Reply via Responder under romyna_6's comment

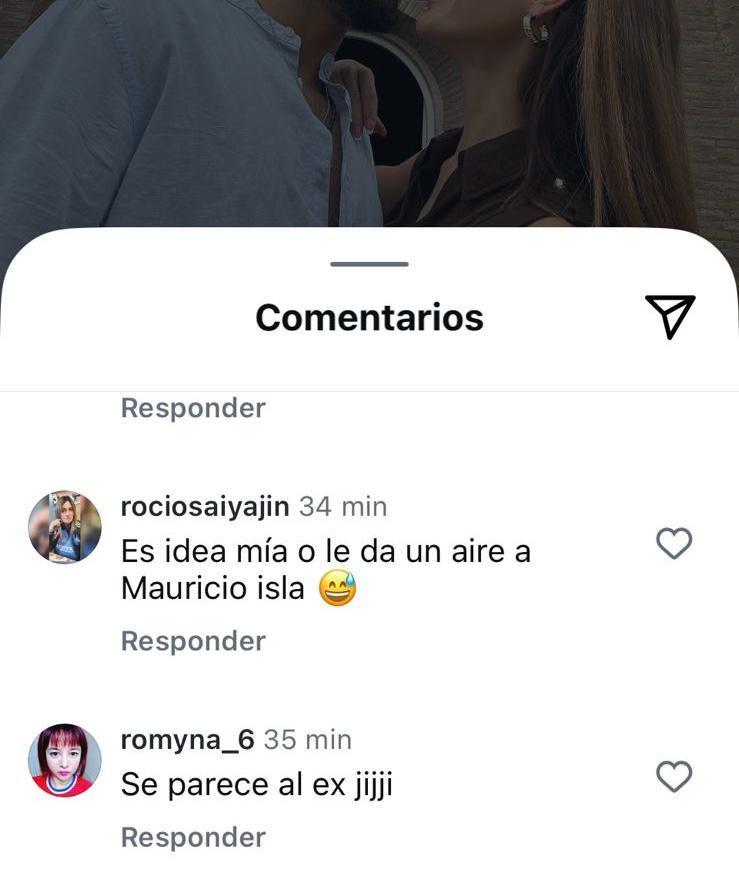coord(192,836)
